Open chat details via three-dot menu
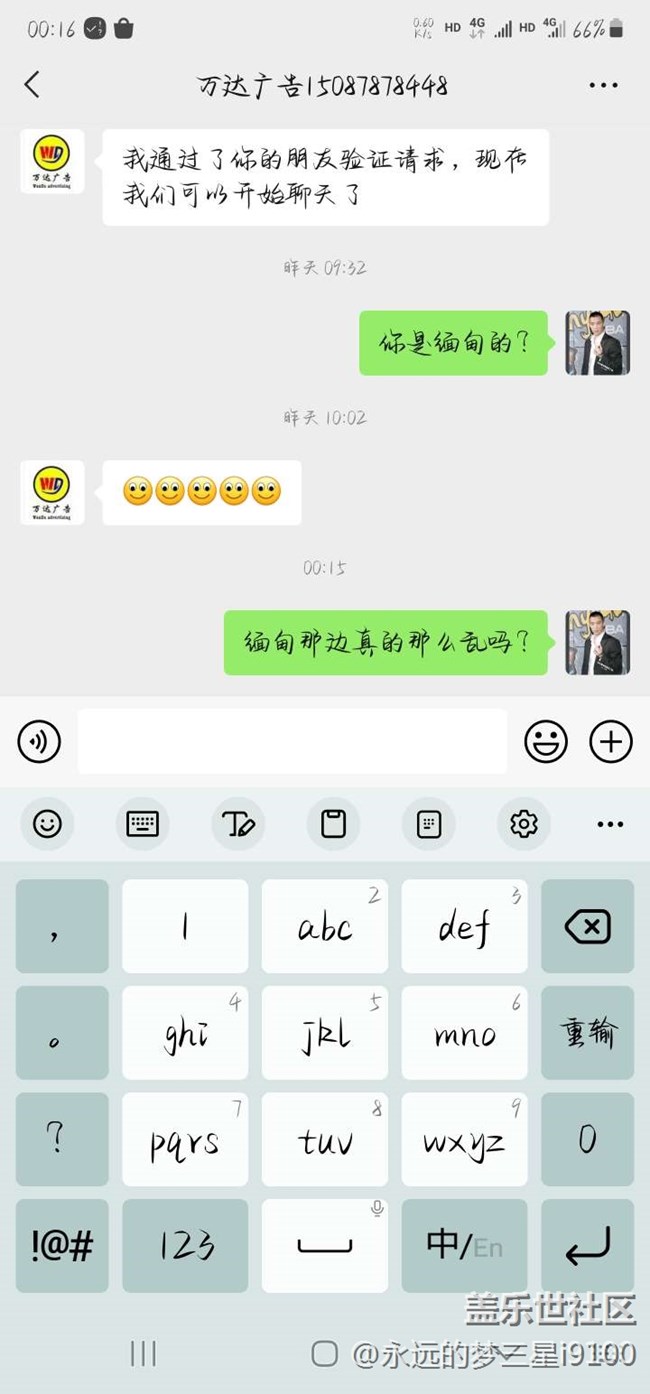Viewport: 650px width, 1394px height. click(x=603, y=86)
